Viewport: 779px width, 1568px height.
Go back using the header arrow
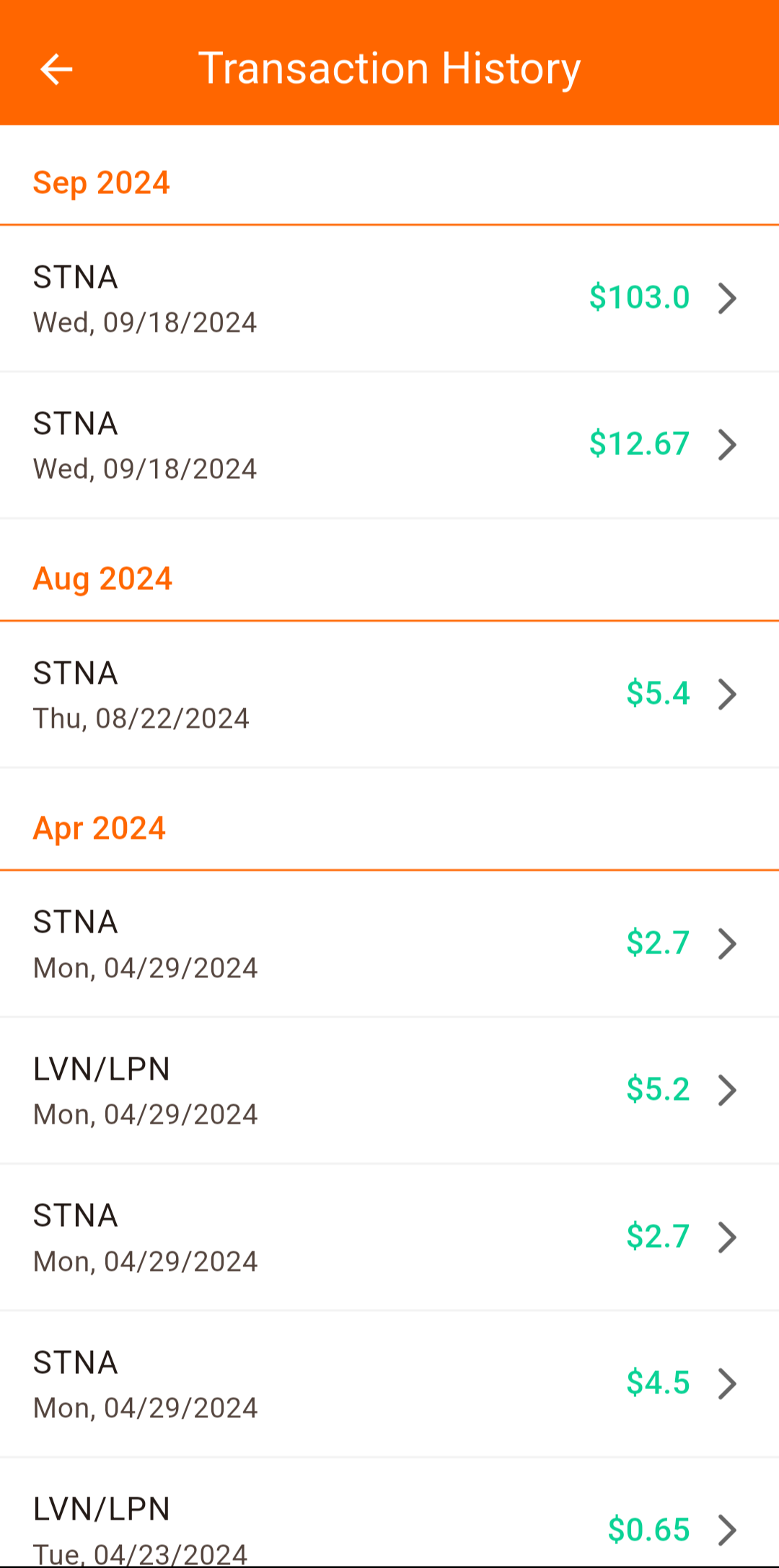[x=56, y=69]
